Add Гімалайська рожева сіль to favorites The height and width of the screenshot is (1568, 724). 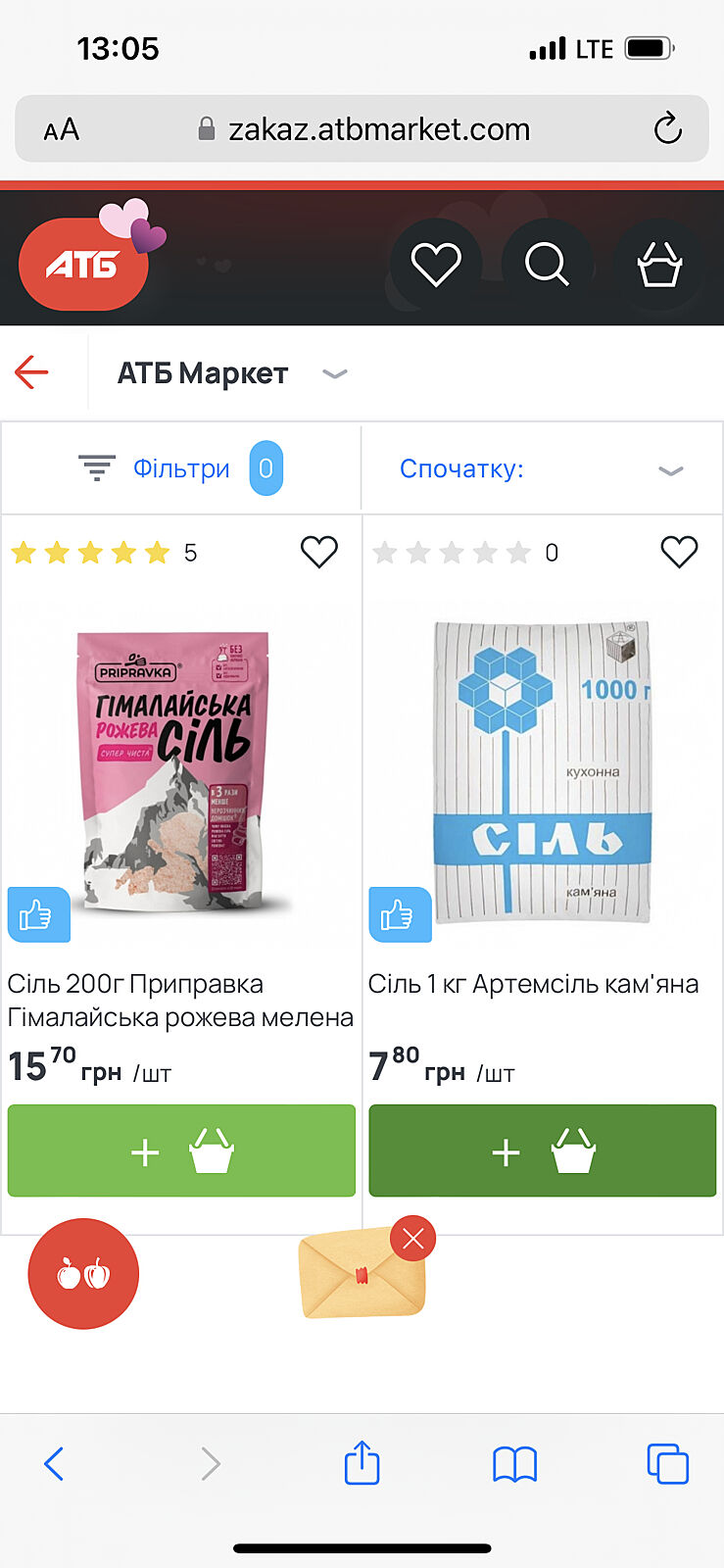[318, 552]
